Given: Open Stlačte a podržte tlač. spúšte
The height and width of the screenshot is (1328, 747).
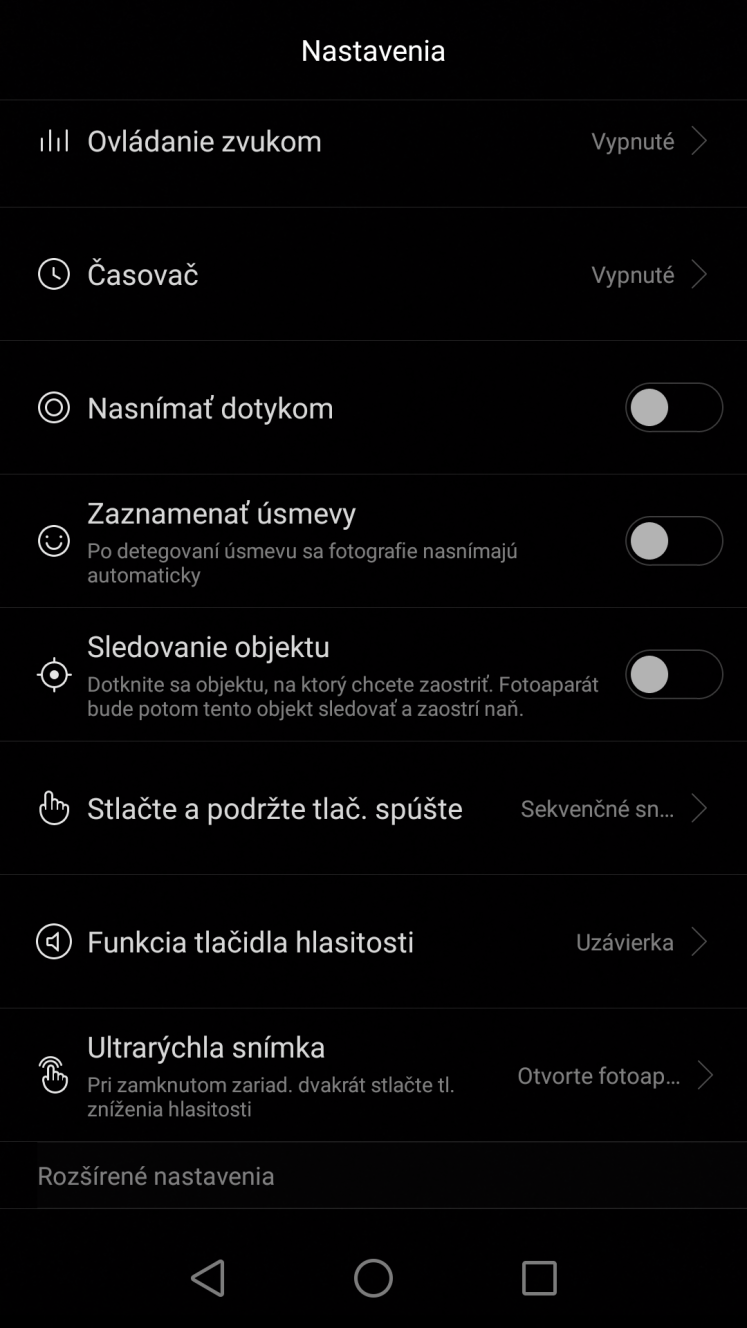Looking at the screenshot, I should pyautogui.click(x=373, y=808).
